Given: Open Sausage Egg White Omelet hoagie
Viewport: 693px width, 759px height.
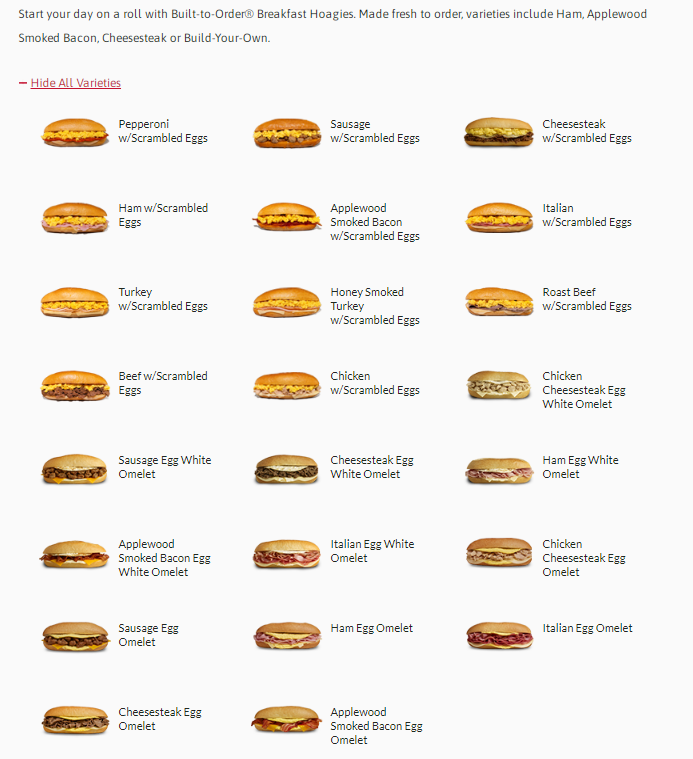Looking at the screenshot, I should [x=164, y=467].
